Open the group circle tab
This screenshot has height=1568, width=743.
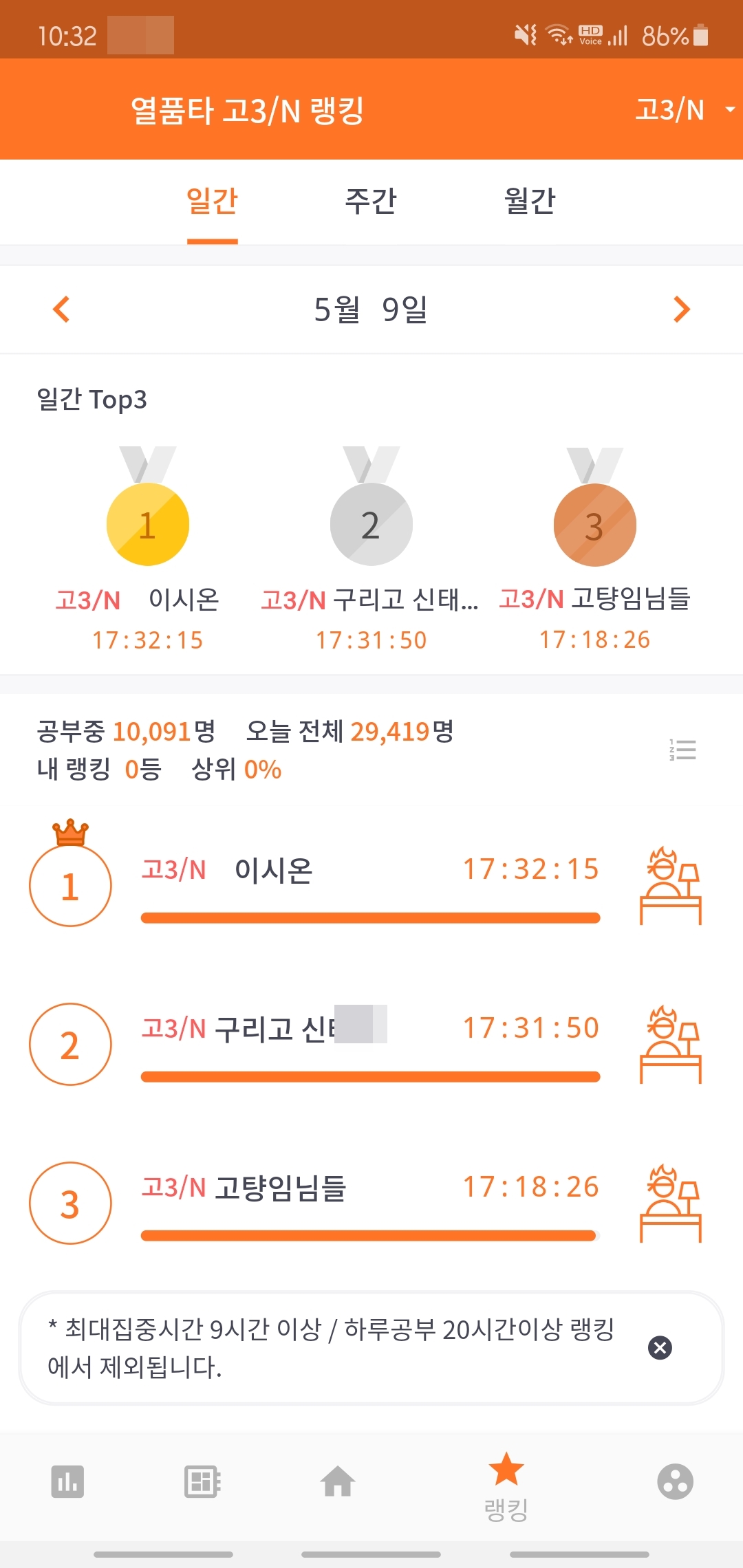pyautogui.click(x=675, y=1481)
